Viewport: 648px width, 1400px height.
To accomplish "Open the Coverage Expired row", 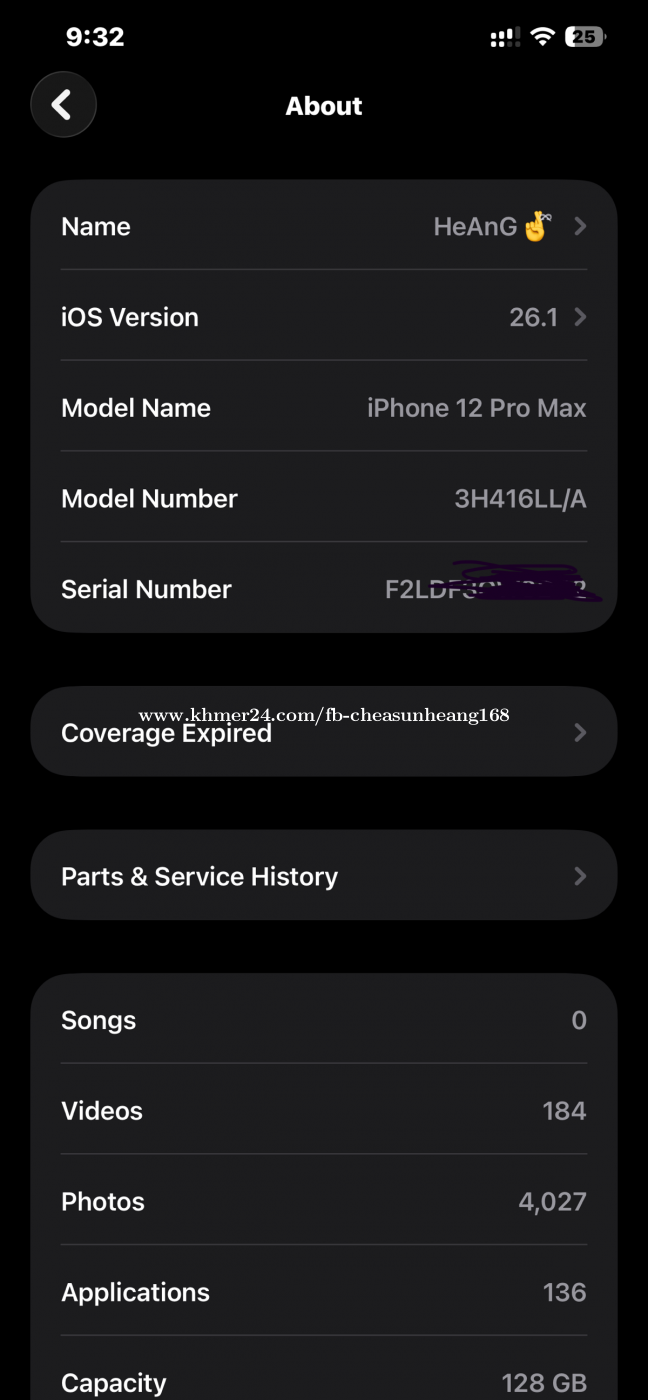I will point(323,734).
